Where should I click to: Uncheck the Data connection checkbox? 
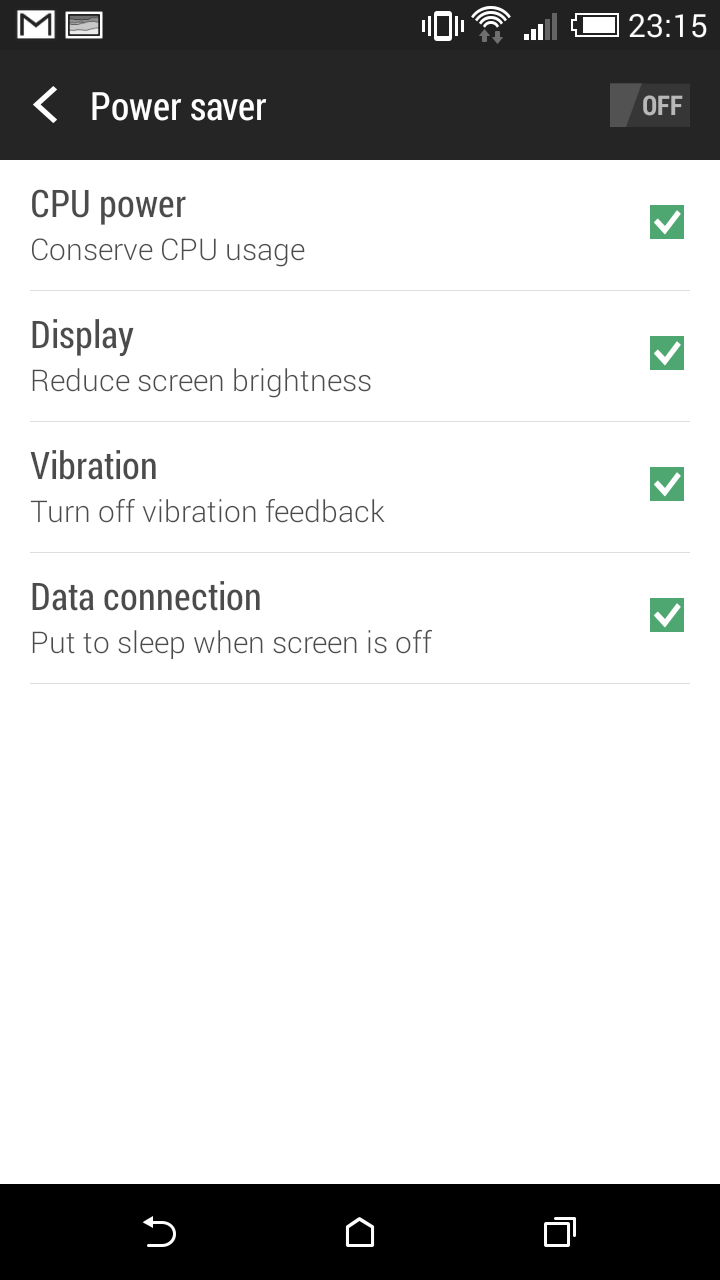click(x=667, y=615)
